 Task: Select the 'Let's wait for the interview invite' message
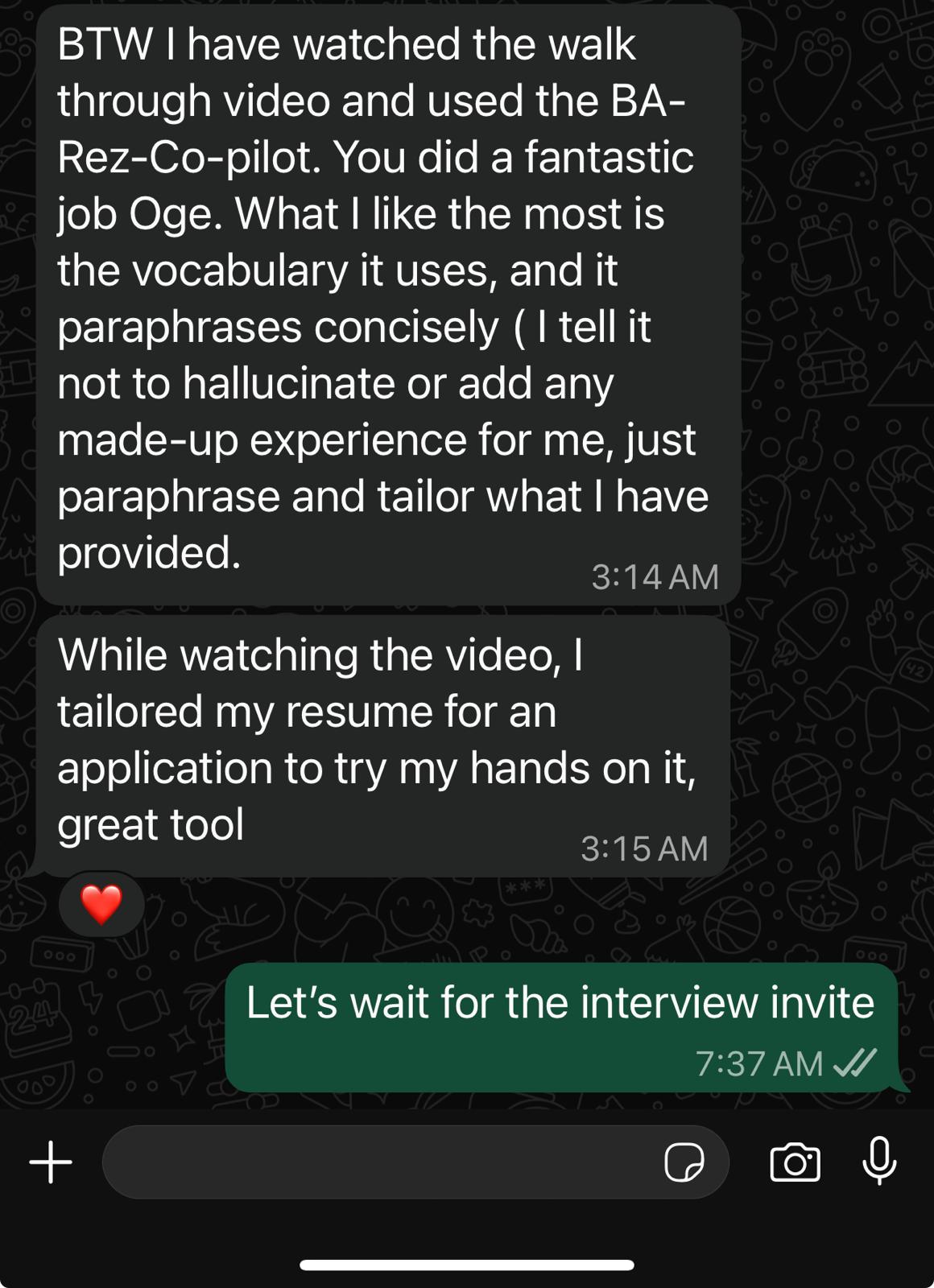pos(558,1002)
